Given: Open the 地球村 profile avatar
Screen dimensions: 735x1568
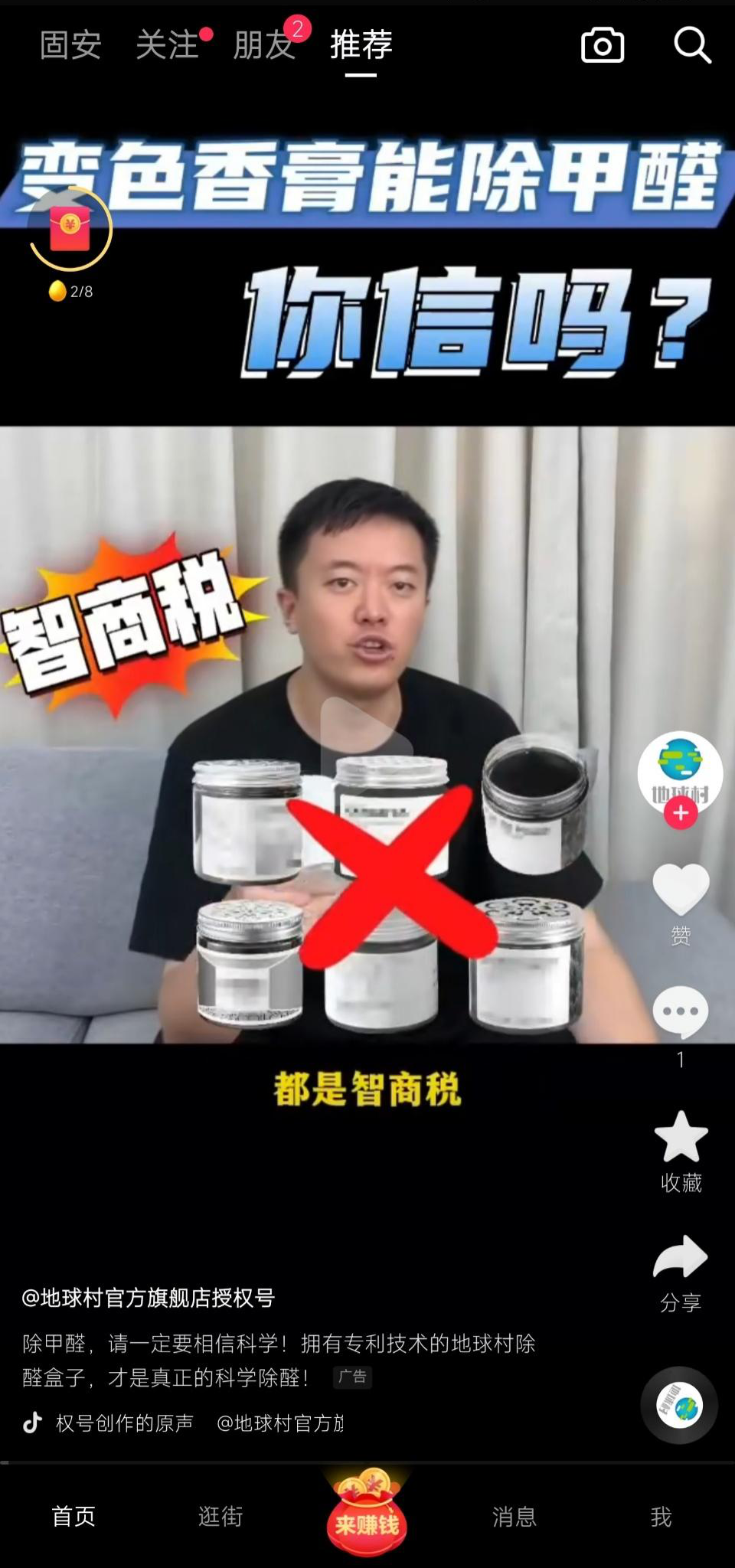Looking at the screenshot, I should pos(680,769).
